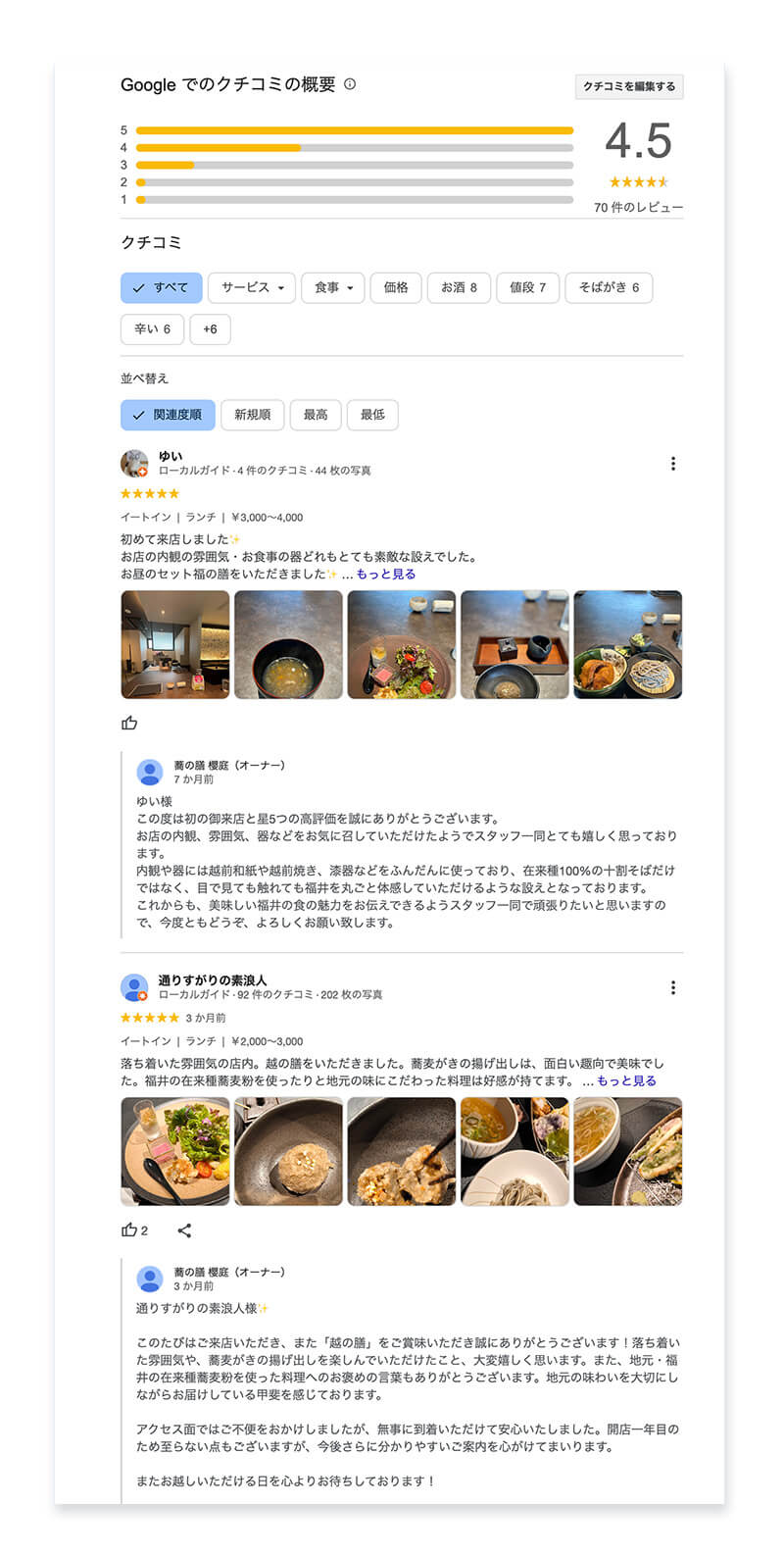Expand the サービス dropdown chip

(x=252, y=287)
